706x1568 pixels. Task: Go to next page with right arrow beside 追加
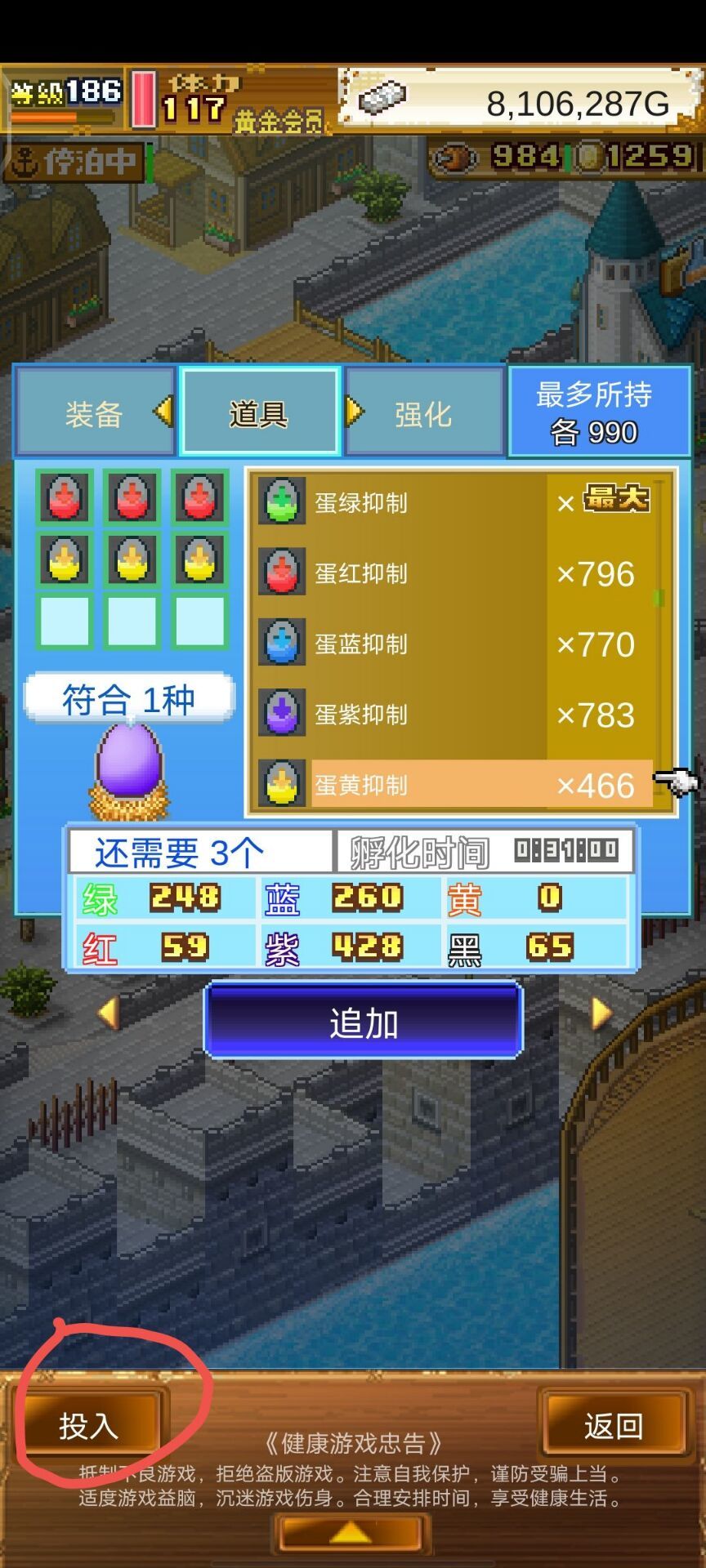pyautogui.click(x=601, y=1014)
